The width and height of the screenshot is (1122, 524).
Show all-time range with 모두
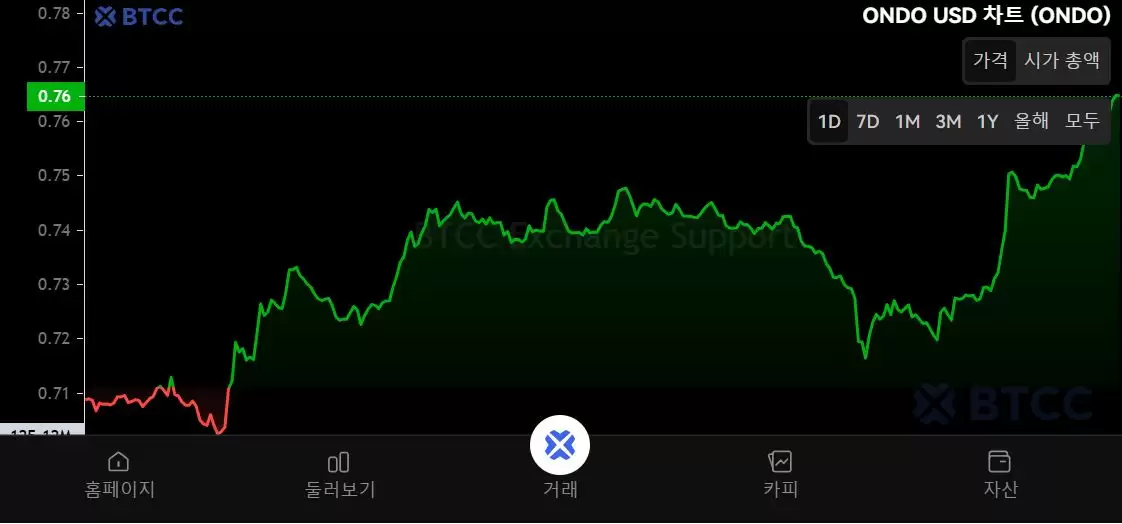(1082, 122)
